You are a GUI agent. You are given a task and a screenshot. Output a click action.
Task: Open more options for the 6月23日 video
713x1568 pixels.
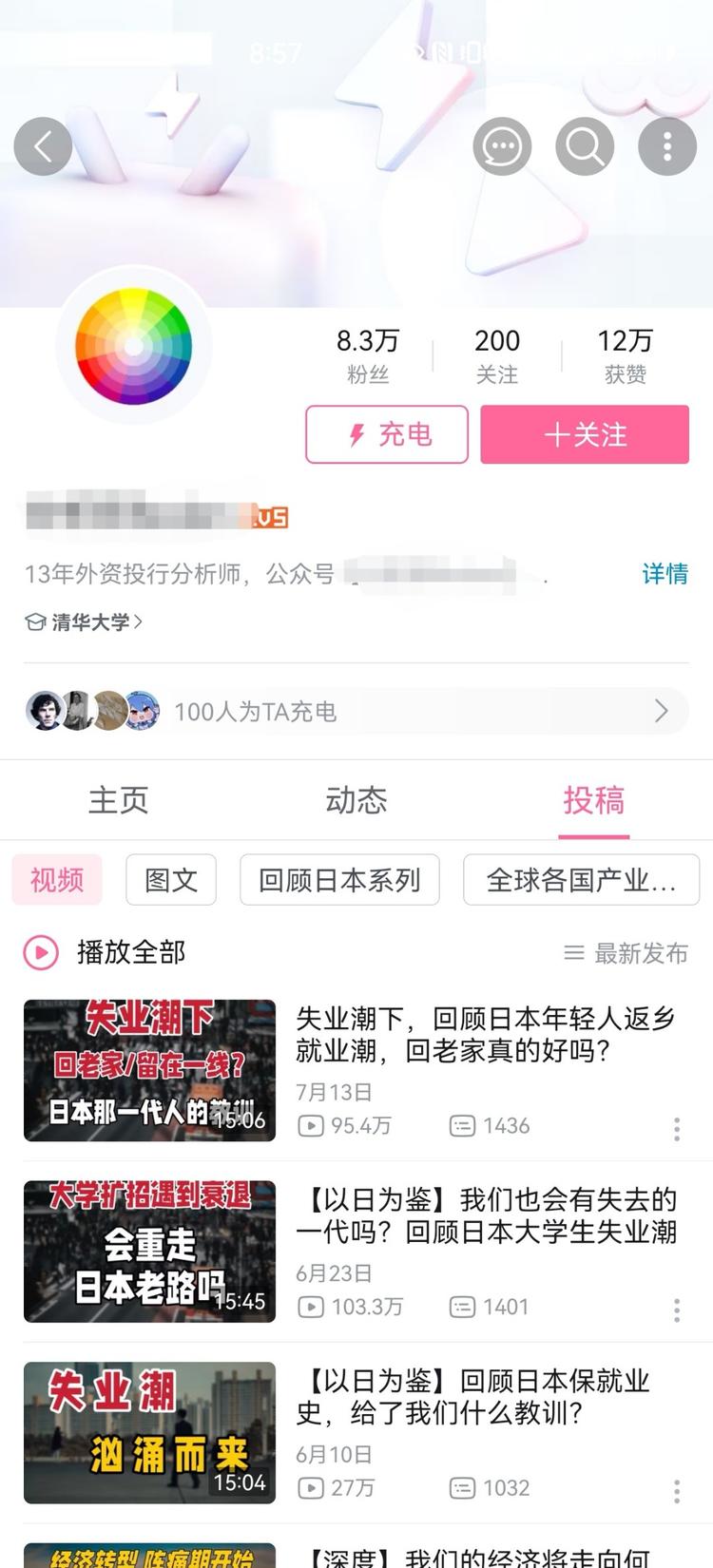click(x=676, y=1310)
